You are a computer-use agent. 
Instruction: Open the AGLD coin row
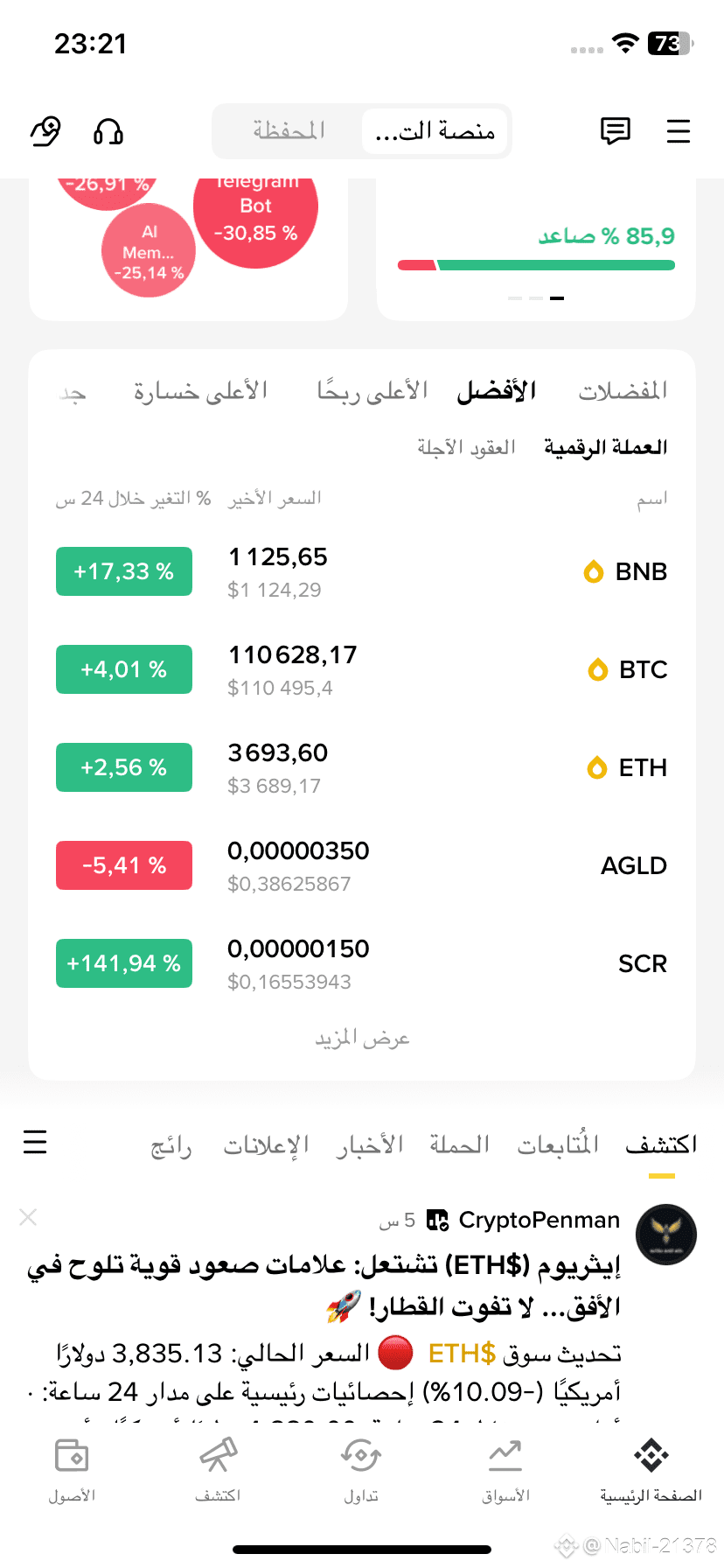coord(362,865)
